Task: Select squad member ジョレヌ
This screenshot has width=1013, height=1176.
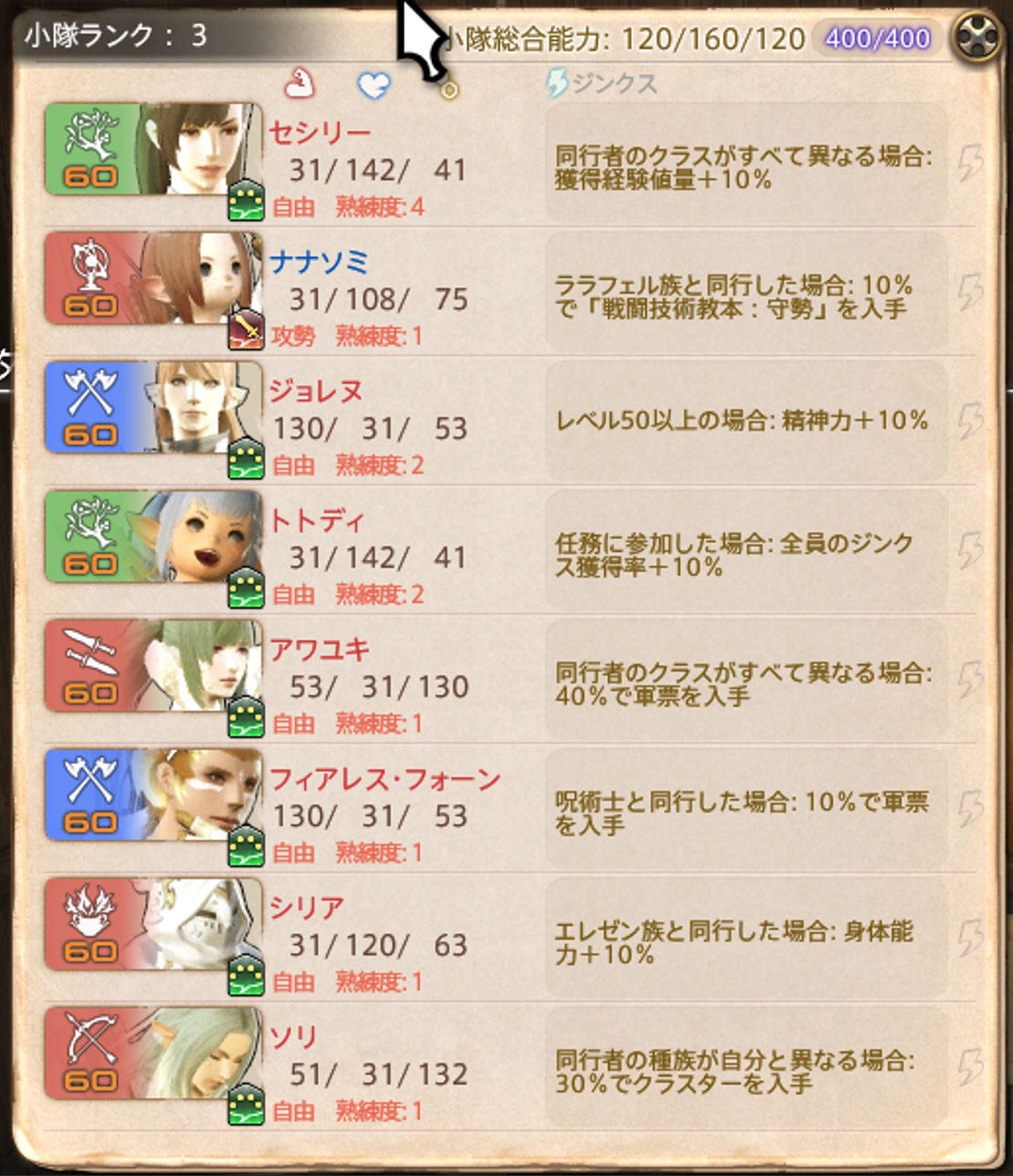Action: pyautogui.click(x=316, y=392)
